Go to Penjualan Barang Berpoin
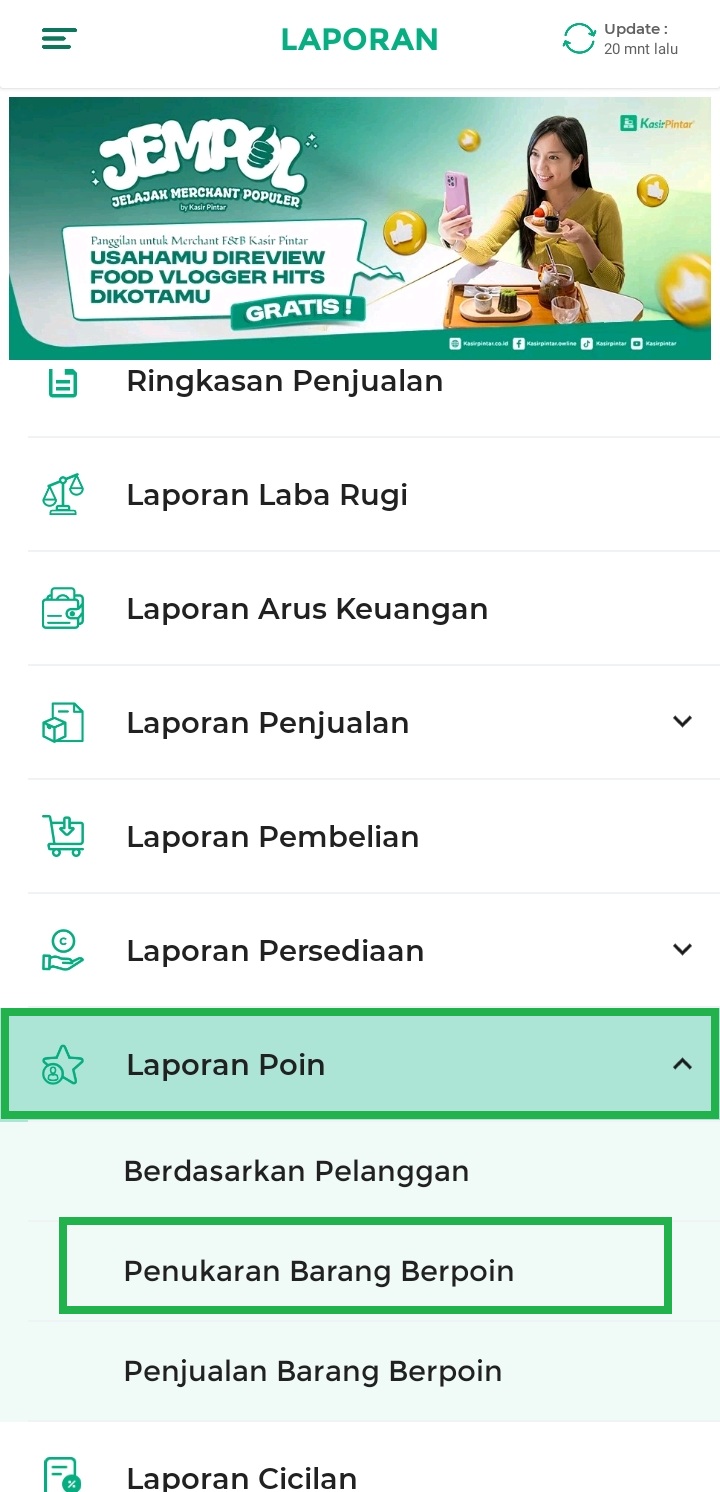This screenshot has height=1492, width=720. tap(312, 1371)
